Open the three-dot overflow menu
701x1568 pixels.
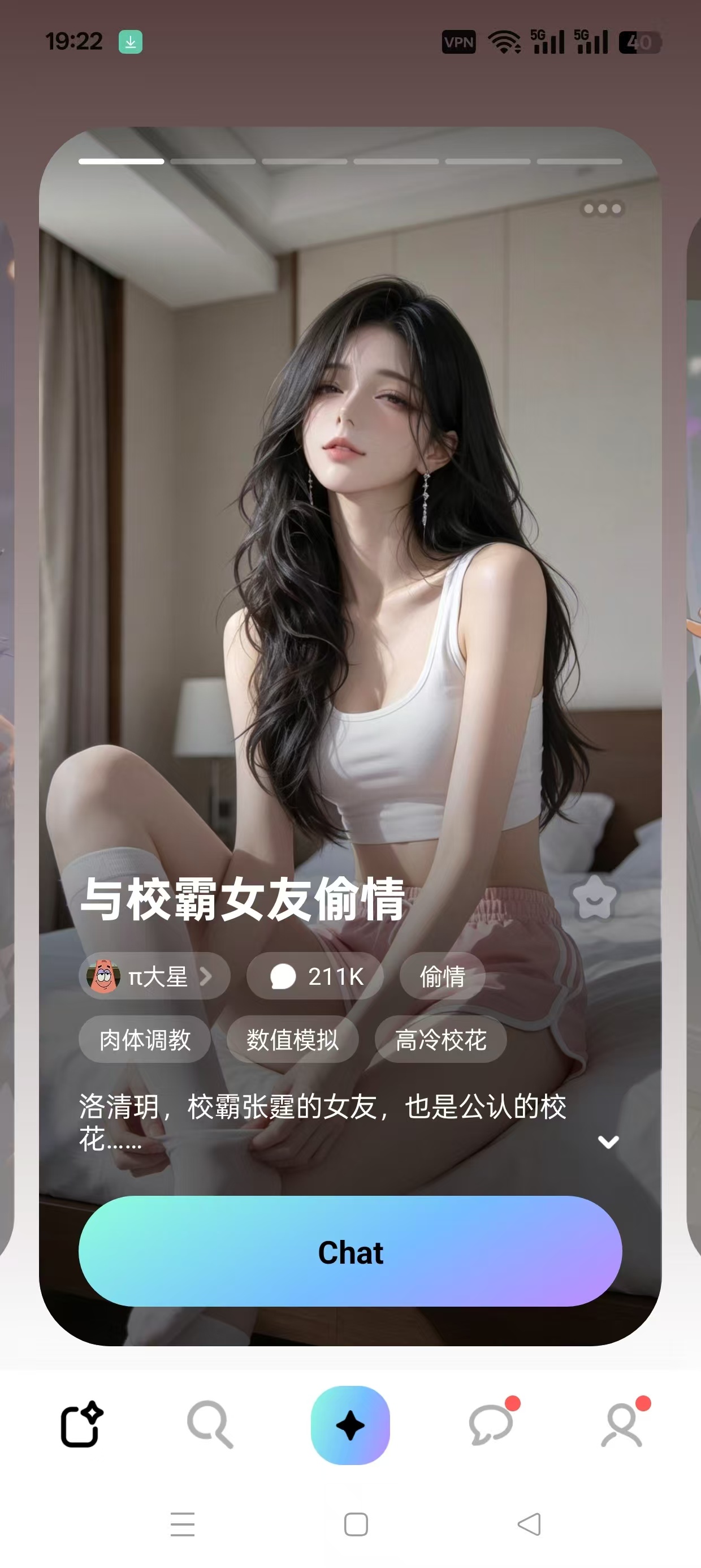click(x=602, y=209)
